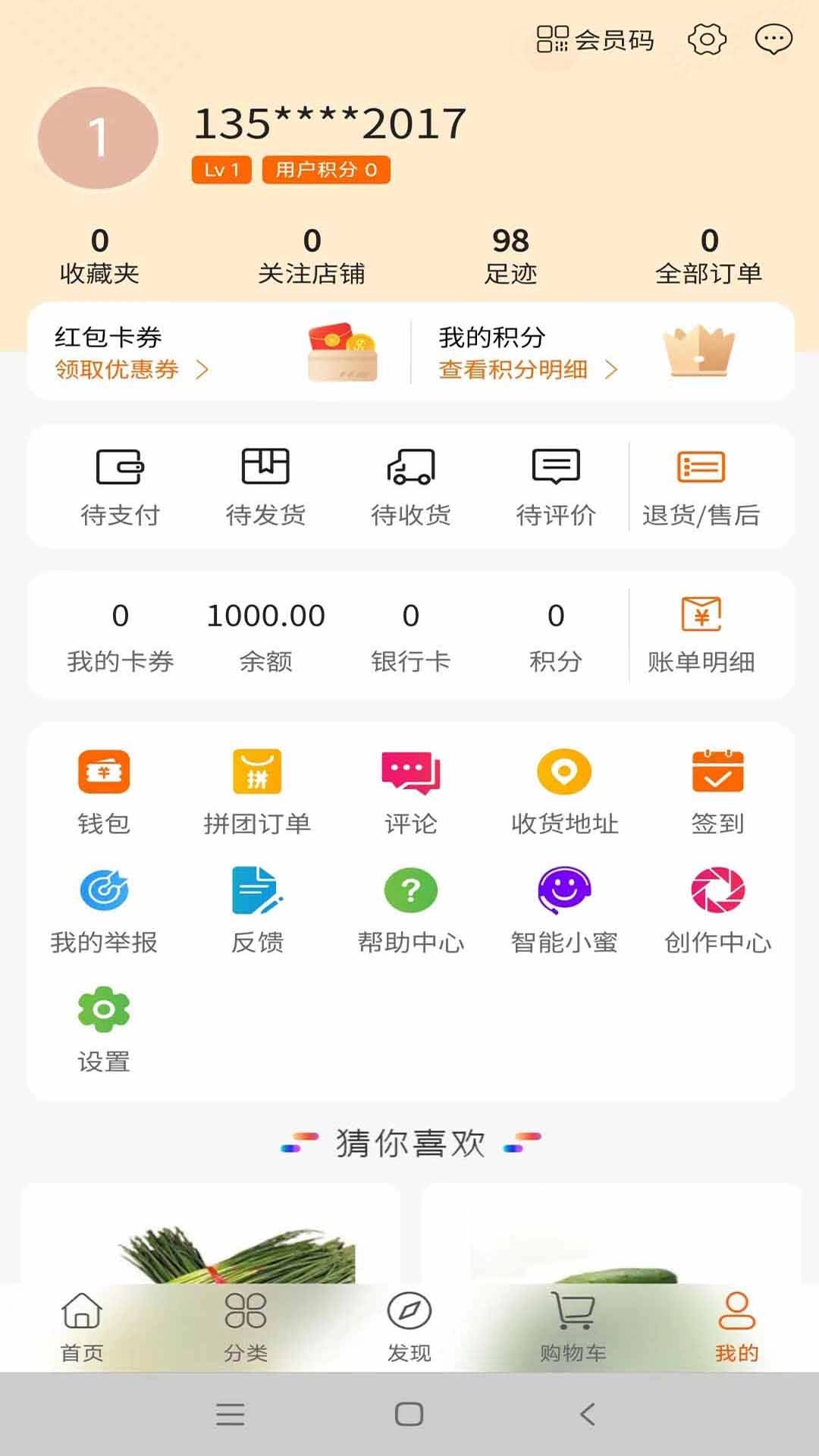Viewport: 819px width, 1456px height.
Task: Open the 钱包 wallet
Action: pos(104,789)
